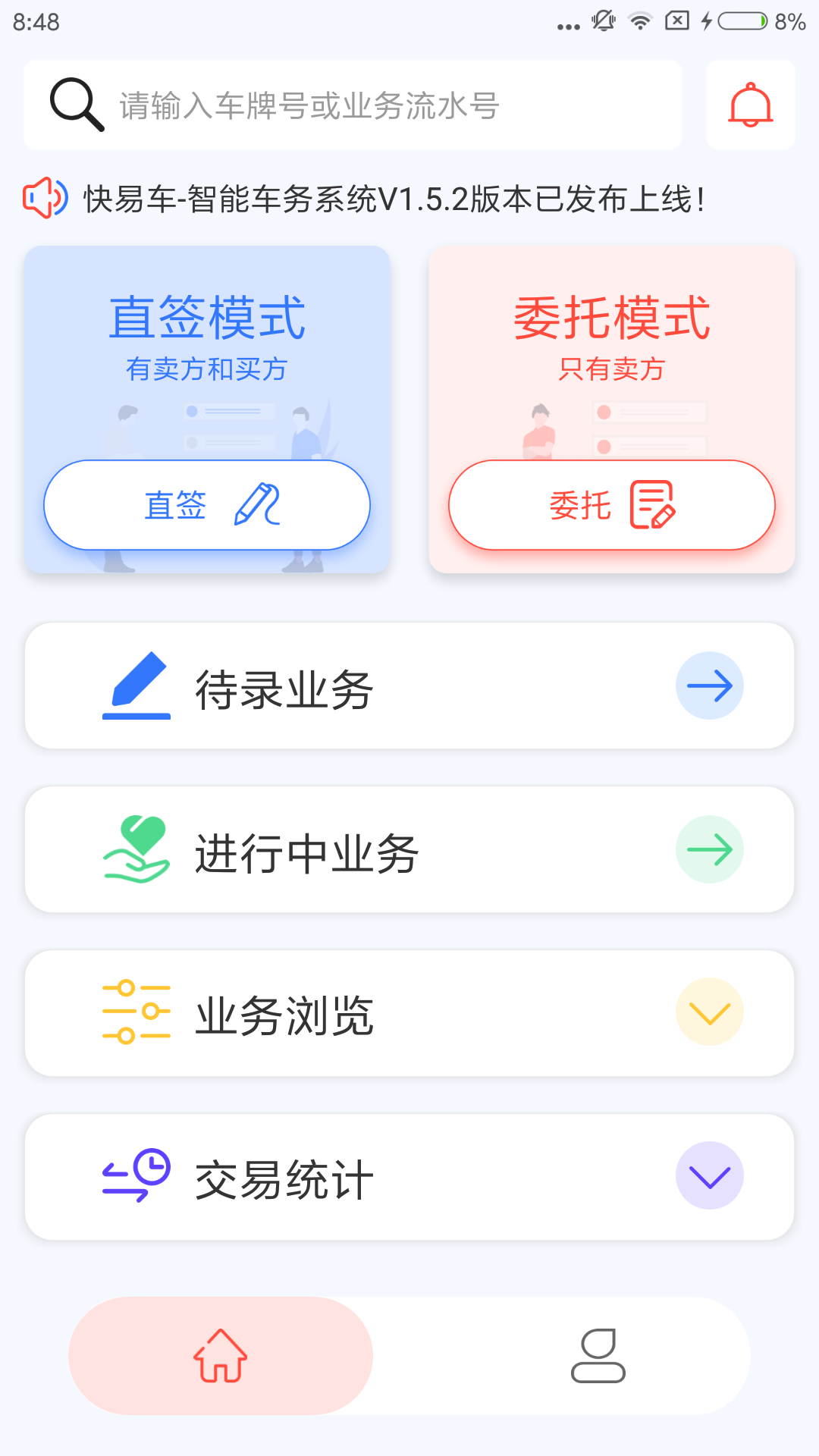
Task: Start a 委托 entrusted order
Action: (611, 505)
